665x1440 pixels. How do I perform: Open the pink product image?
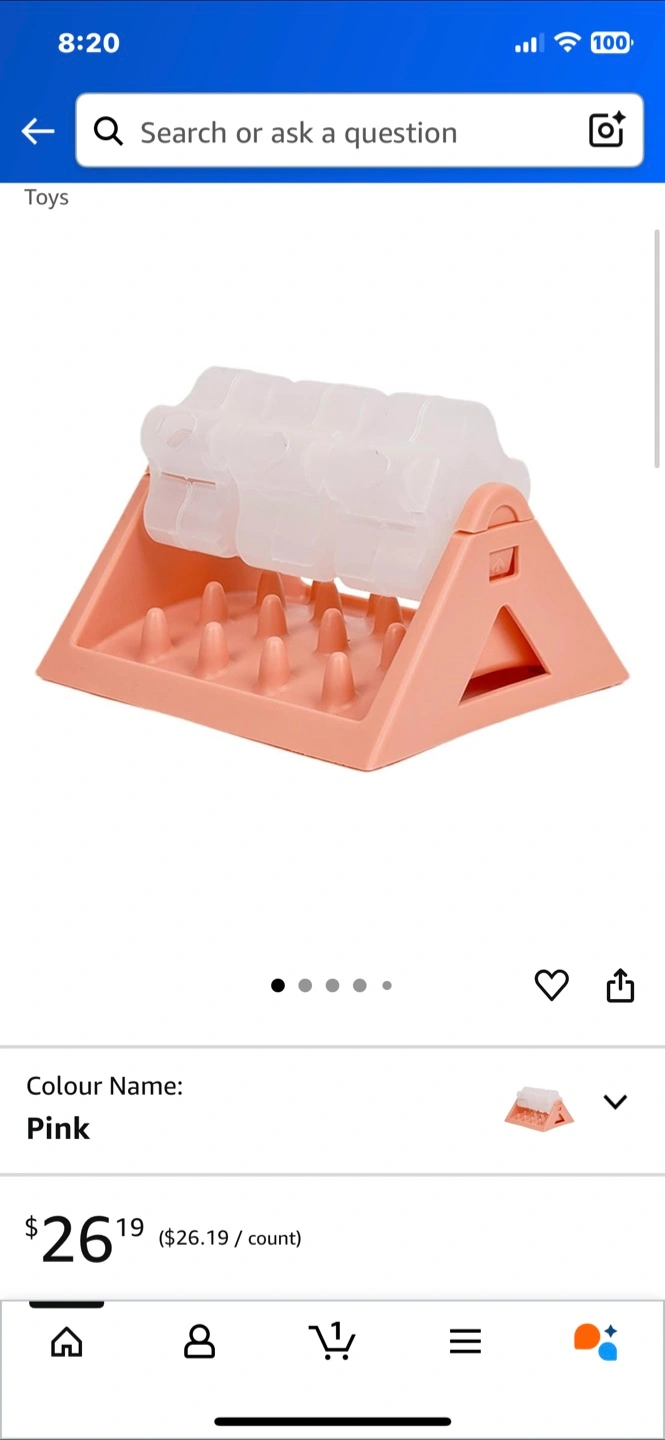(x=332, y=570)
